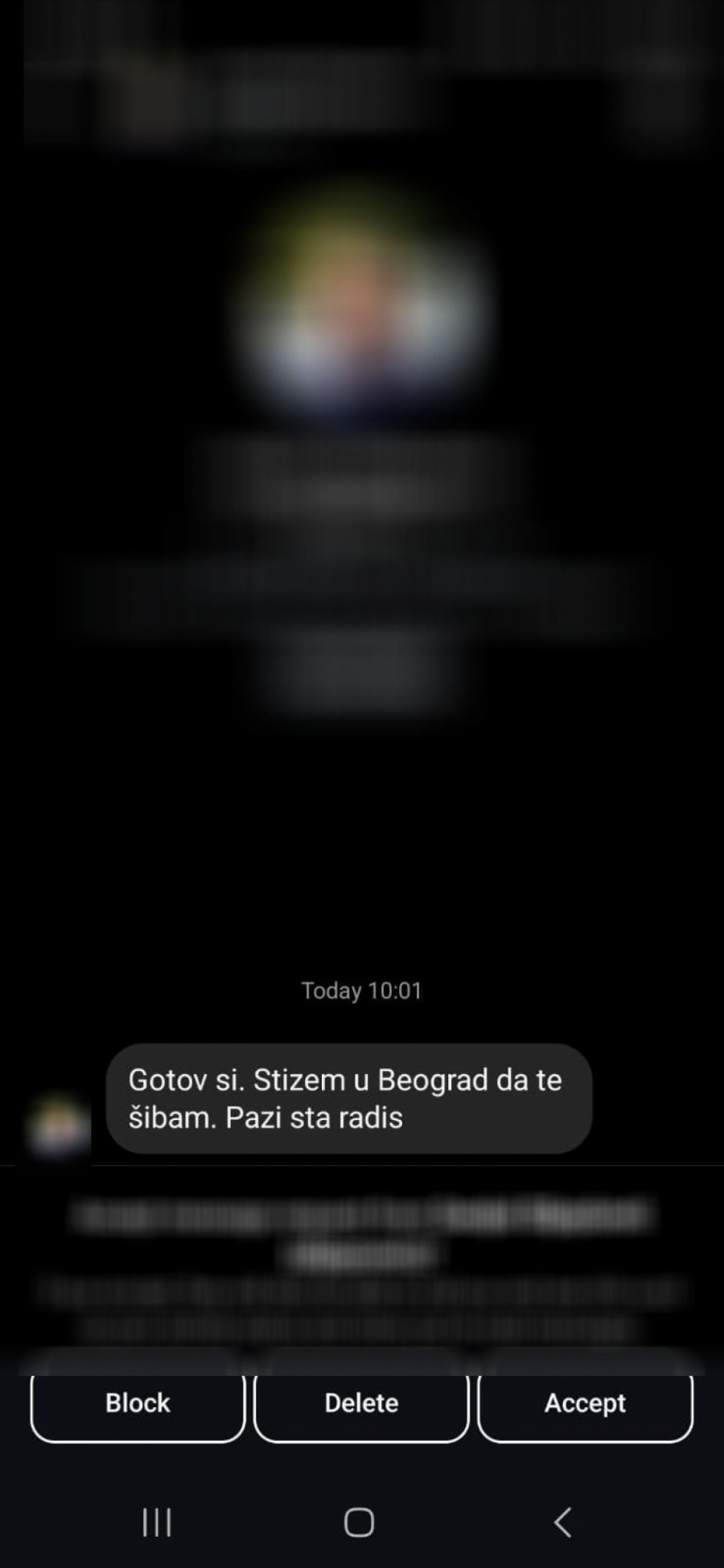The width and height of the screenshot is (724, 1568).
Task: Go back with the system back button
Action: [563, 1522]
